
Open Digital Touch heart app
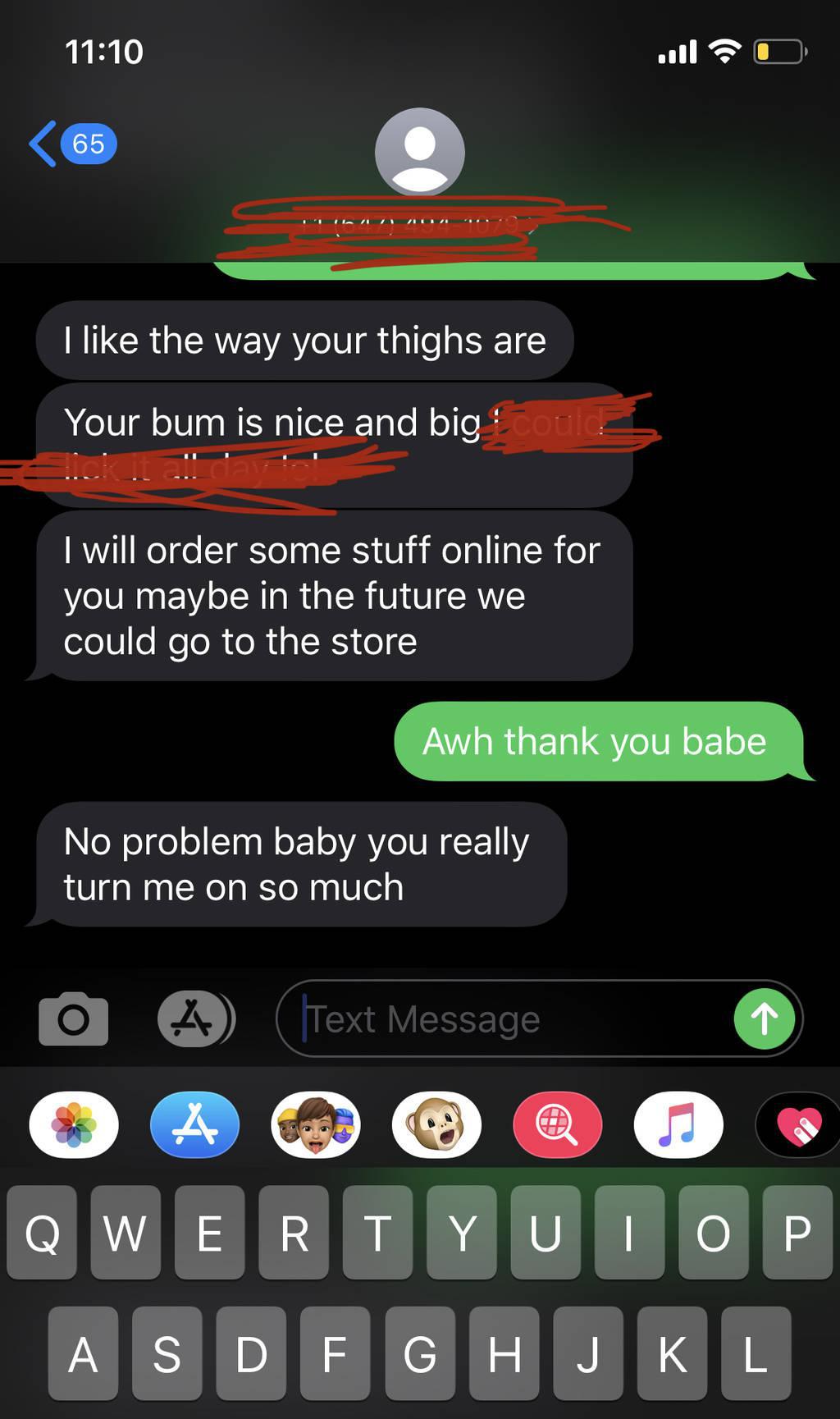(798, 1124)
